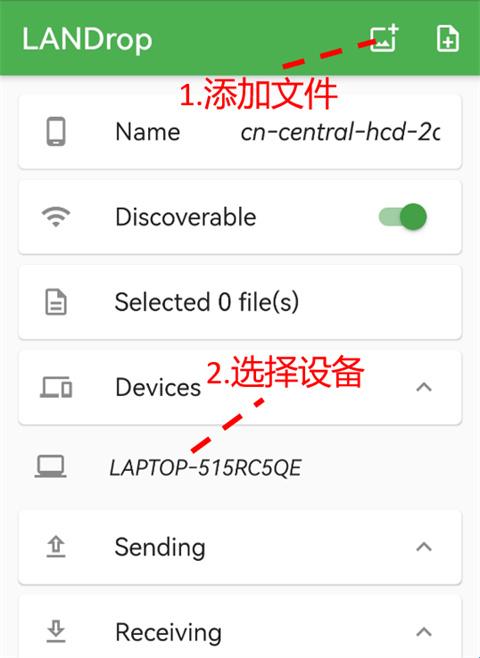Screen dimensions: 480x658
Task: Collapse the Devices section
Action: point(424,387)
